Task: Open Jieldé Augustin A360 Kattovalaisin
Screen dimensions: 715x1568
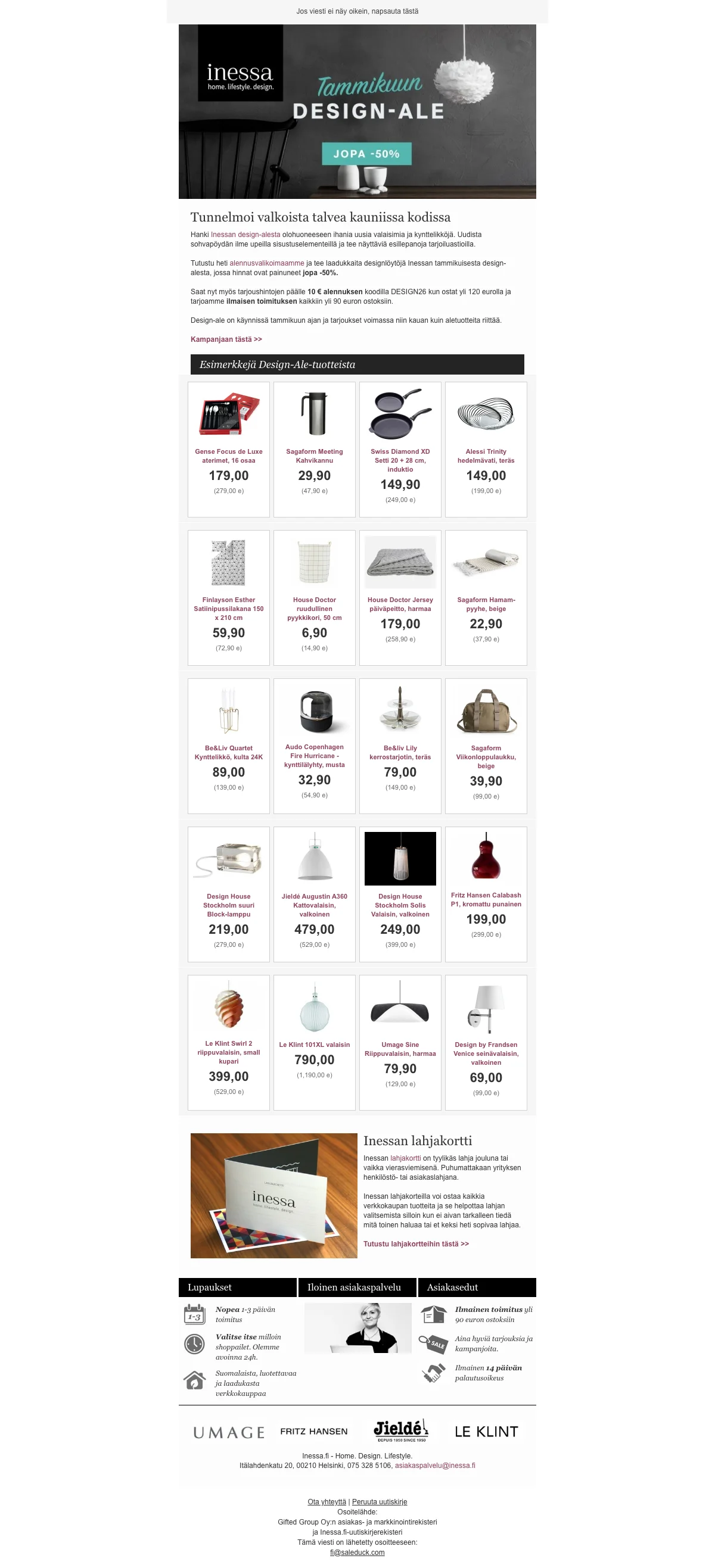Action: tap(314, 905)
